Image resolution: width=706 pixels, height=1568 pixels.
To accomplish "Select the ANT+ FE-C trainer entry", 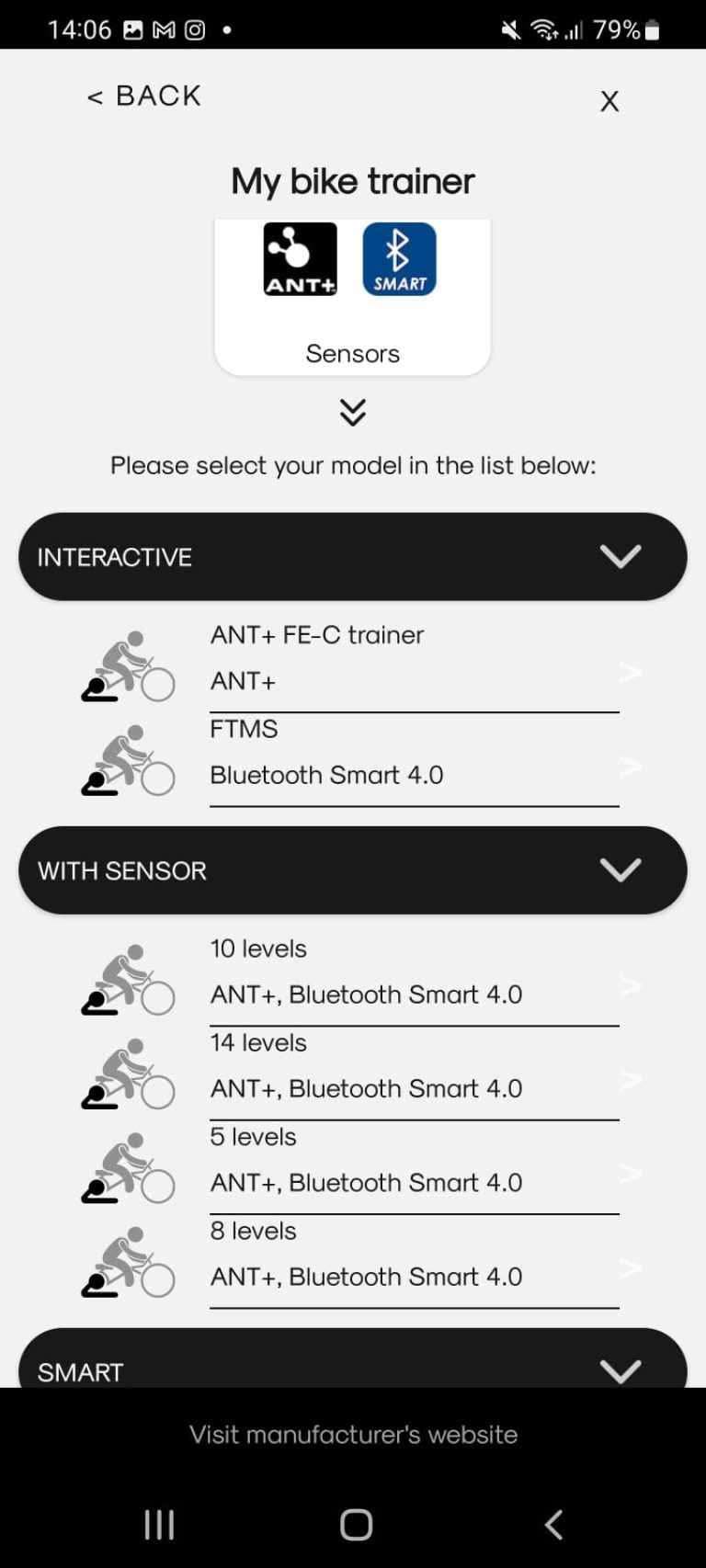I will pos(386,657).
